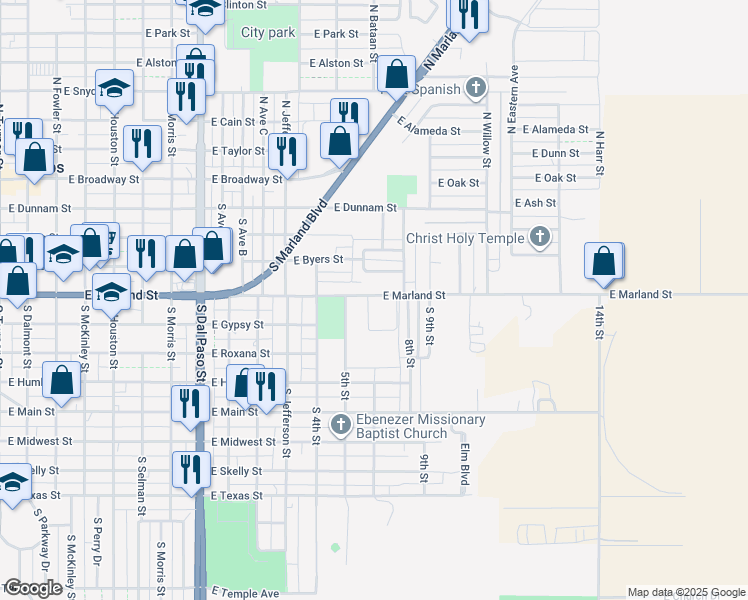The image size is (748, 600).
Task: Open the shopping pin near S McKinley St and E Humble St
Action: click(x=62, y=383)
